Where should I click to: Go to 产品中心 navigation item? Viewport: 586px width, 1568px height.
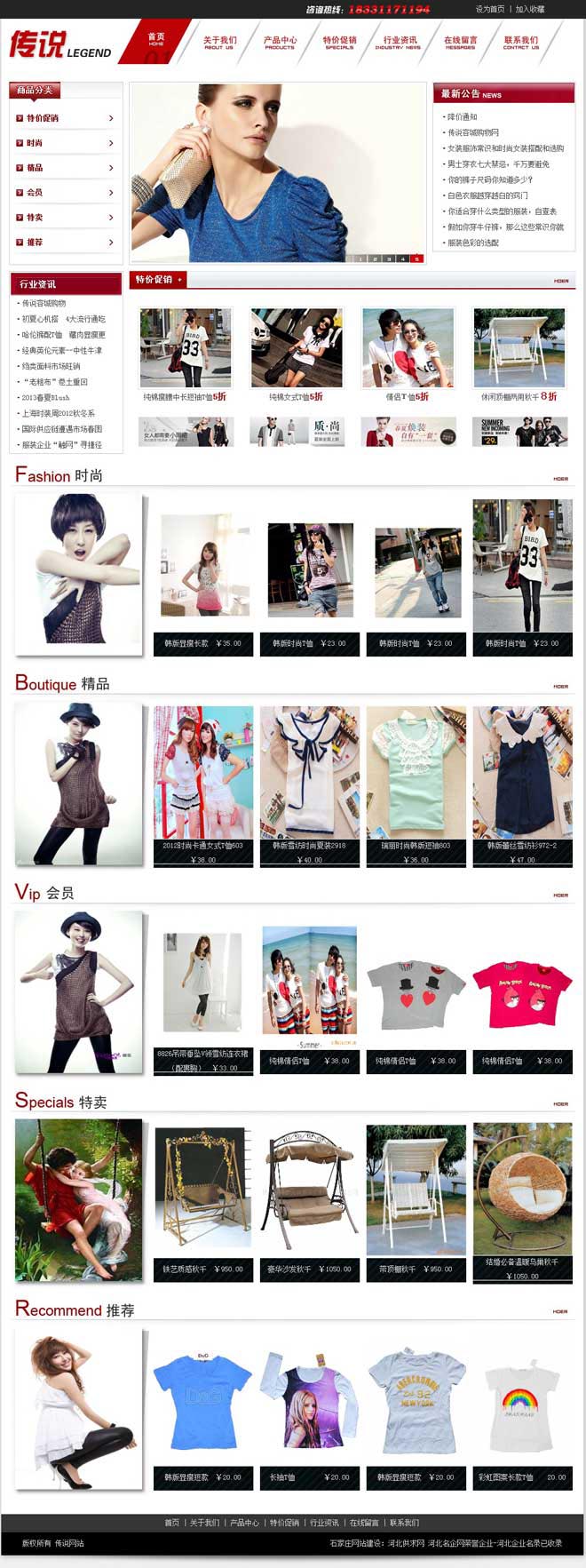pos(280,42)
